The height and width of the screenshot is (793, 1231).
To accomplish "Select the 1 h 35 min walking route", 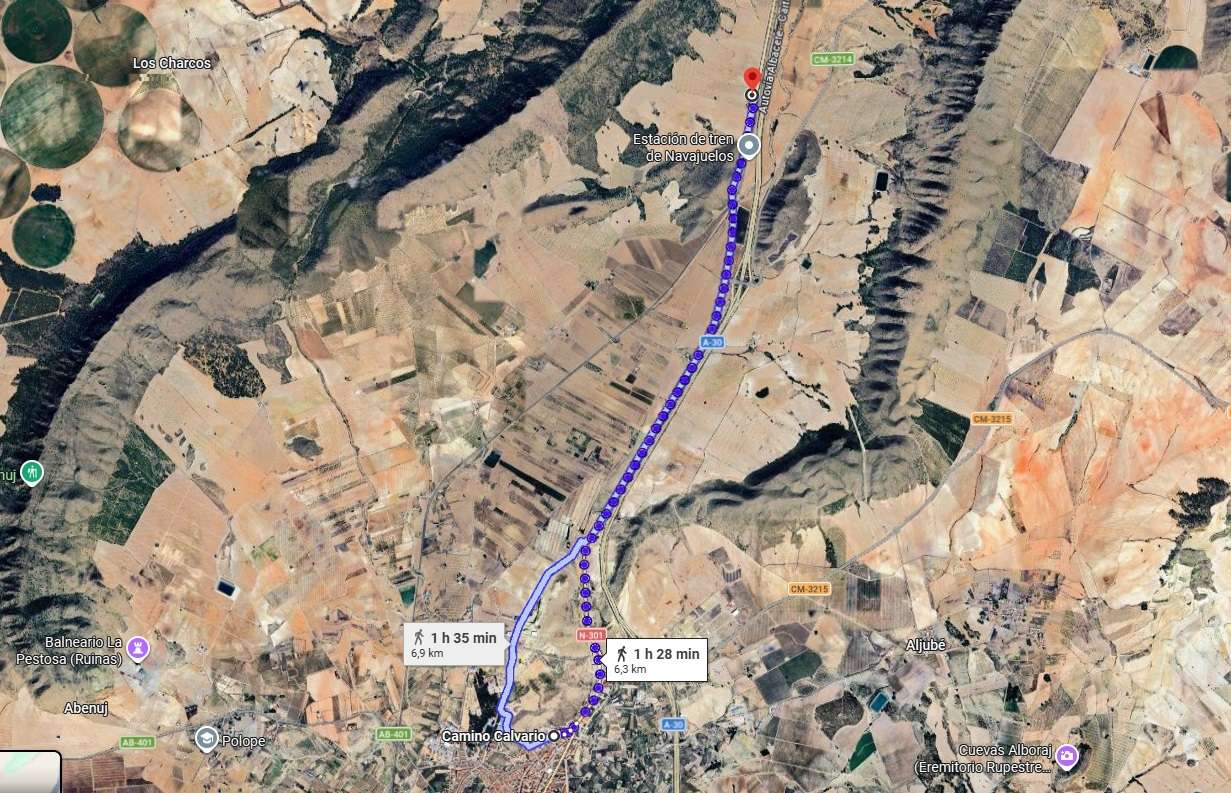I will (453, 644).
